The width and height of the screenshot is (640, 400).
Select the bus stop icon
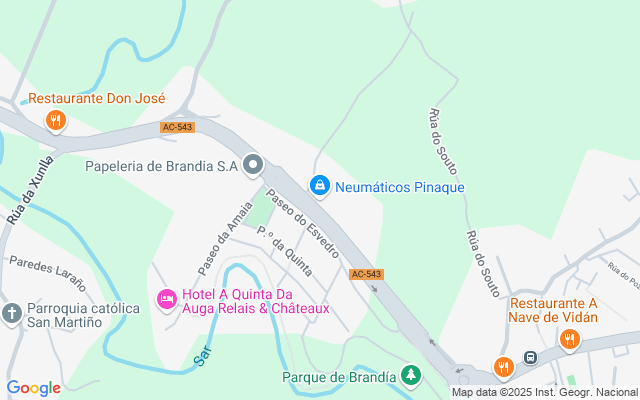tap(530, 356)
